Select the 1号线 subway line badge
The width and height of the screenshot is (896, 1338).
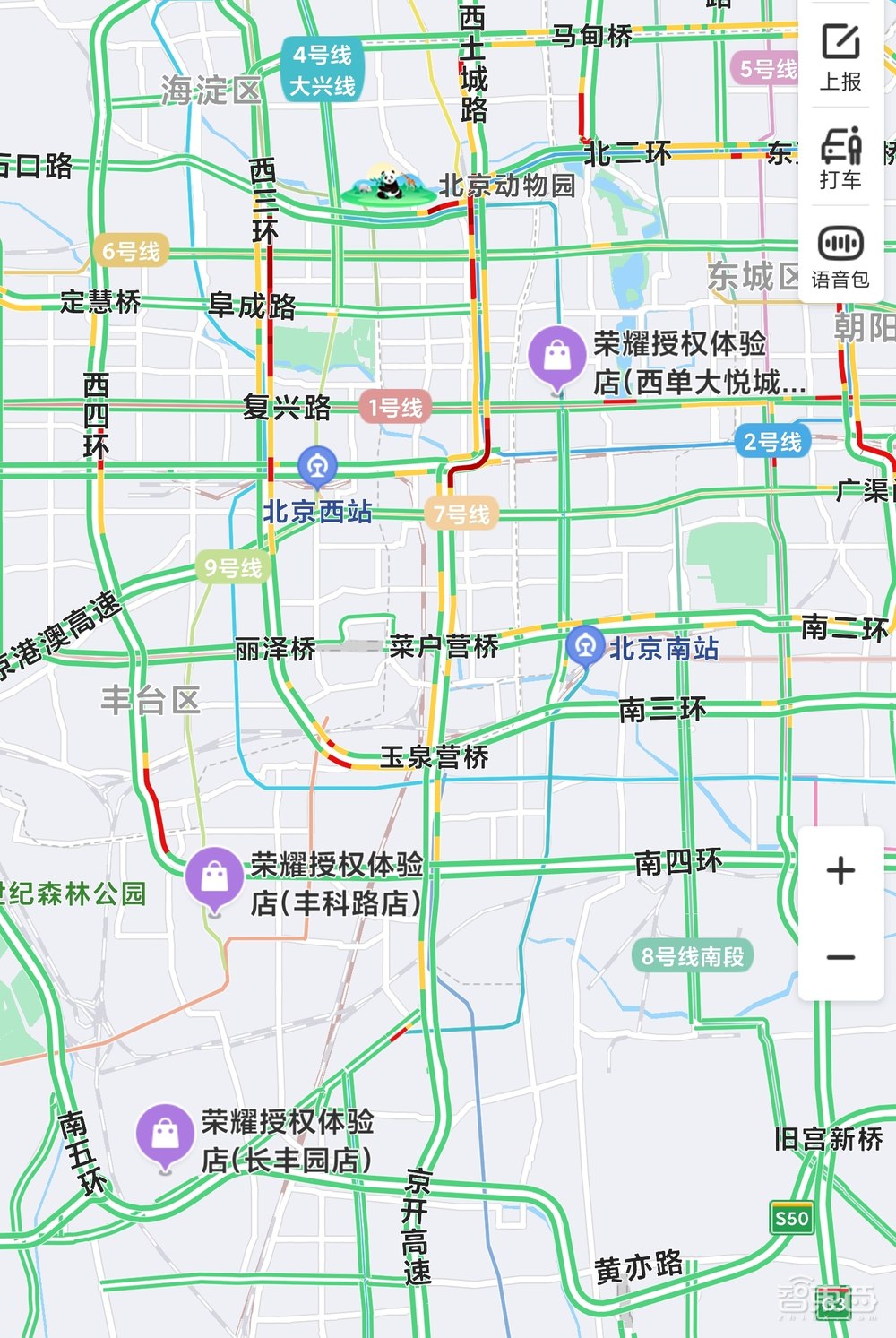[396, 406]
